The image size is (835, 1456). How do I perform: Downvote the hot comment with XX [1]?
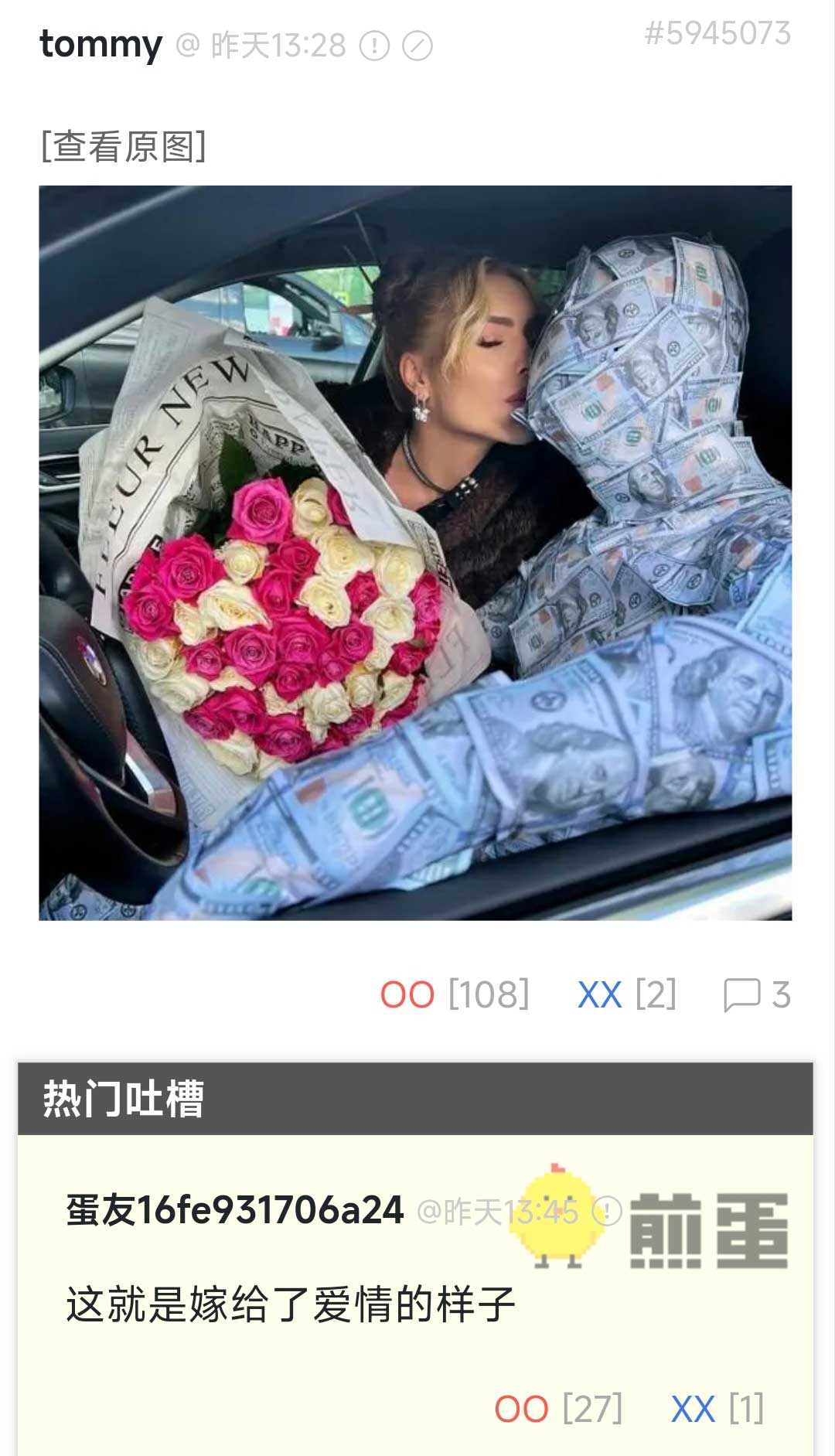pos(717,1408)
